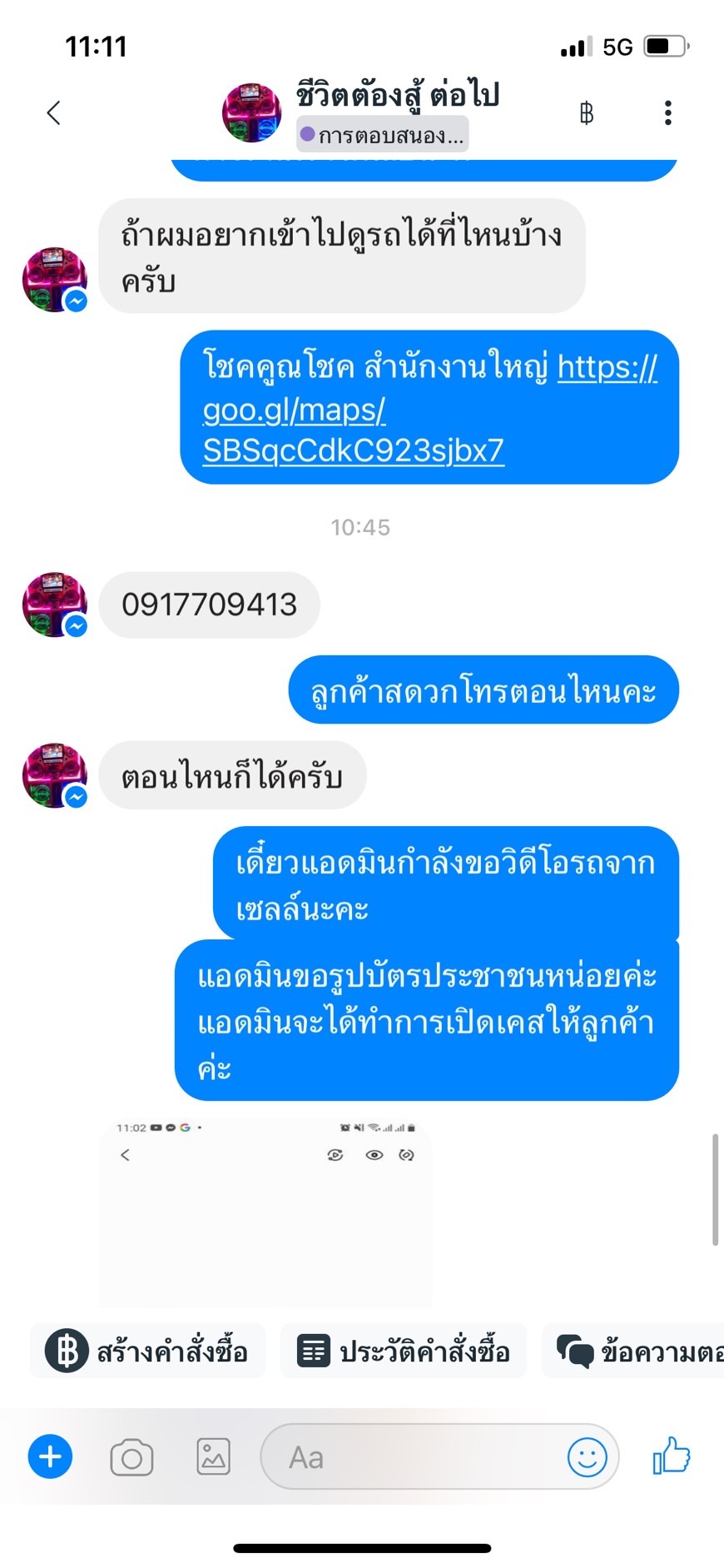Send a thumbs-up like
The width and height of the screenshot is (724, 1568).
[672, 1456]
